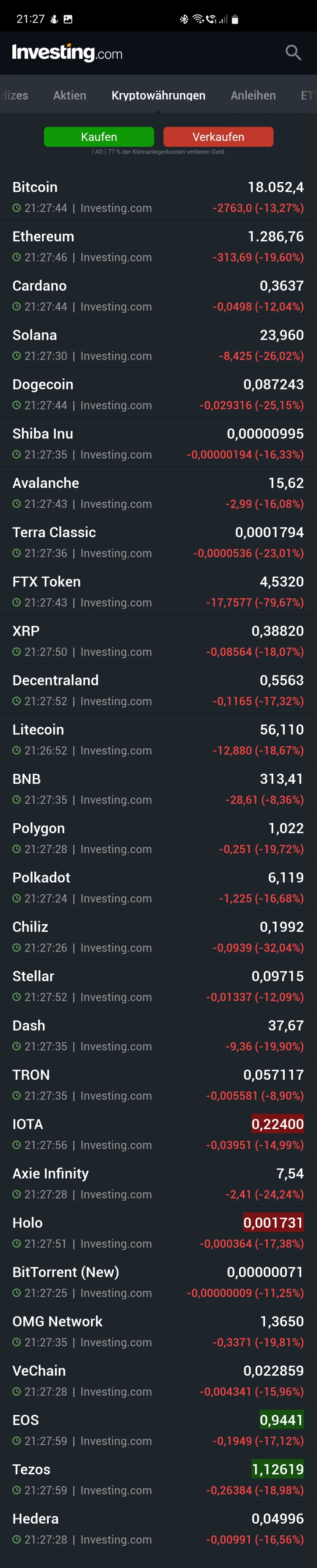
Task: Select Axie Infinity from the list
Action: (x=158, y=1183)
